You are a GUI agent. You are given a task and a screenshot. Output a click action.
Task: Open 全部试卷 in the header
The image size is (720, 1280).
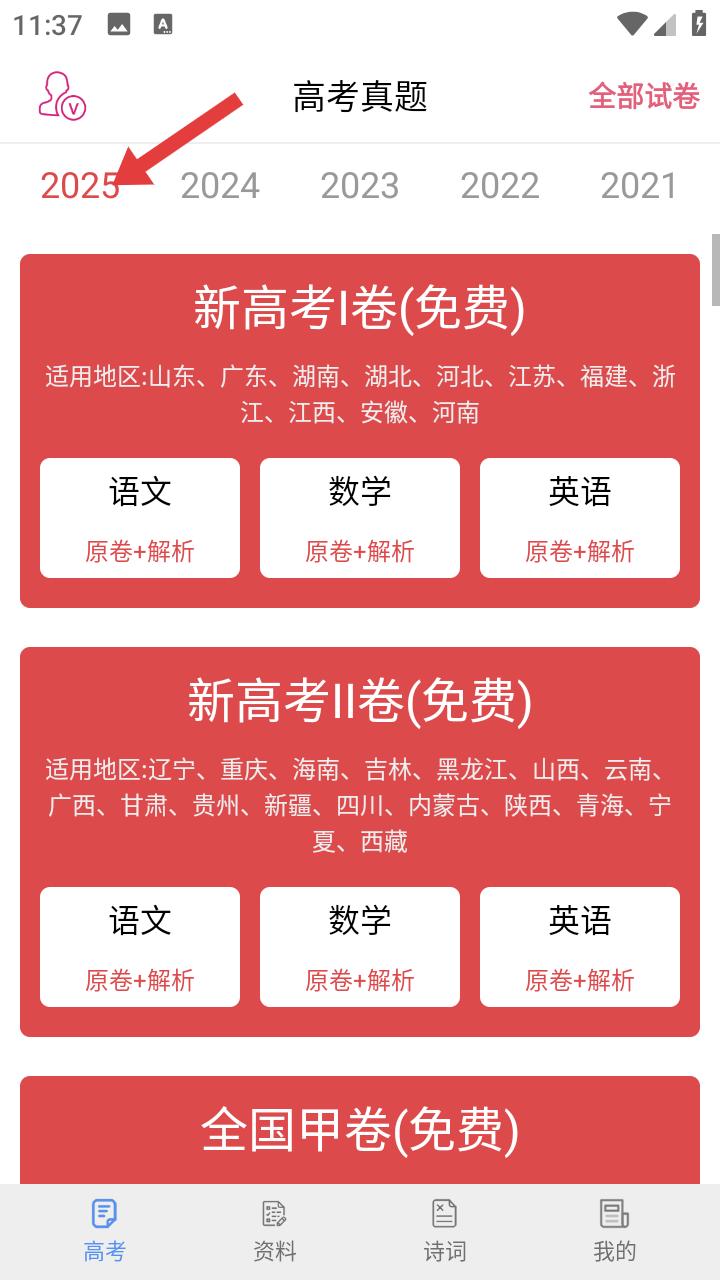click(644, 97)
